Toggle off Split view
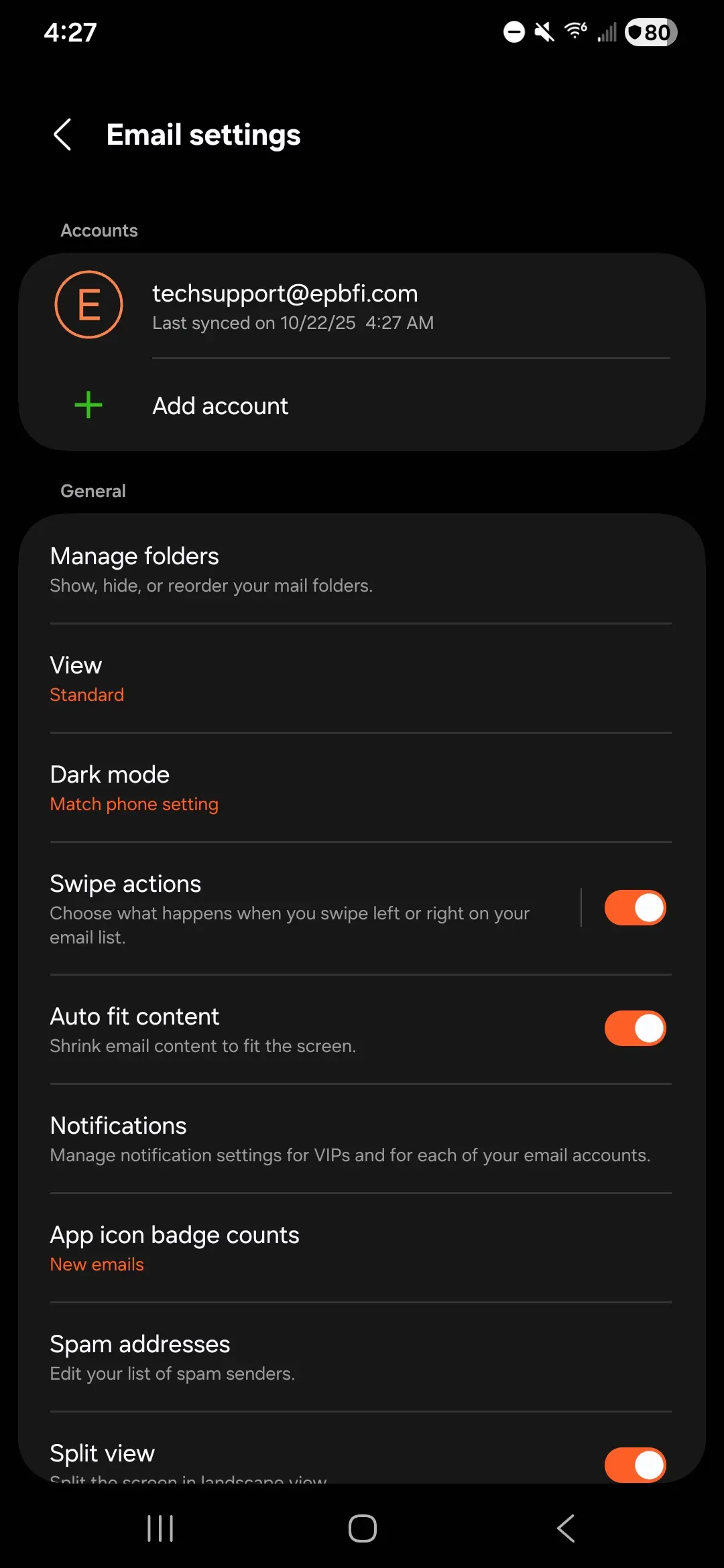The width and height of the screenshot is (724, 1568). point(634,1465)
